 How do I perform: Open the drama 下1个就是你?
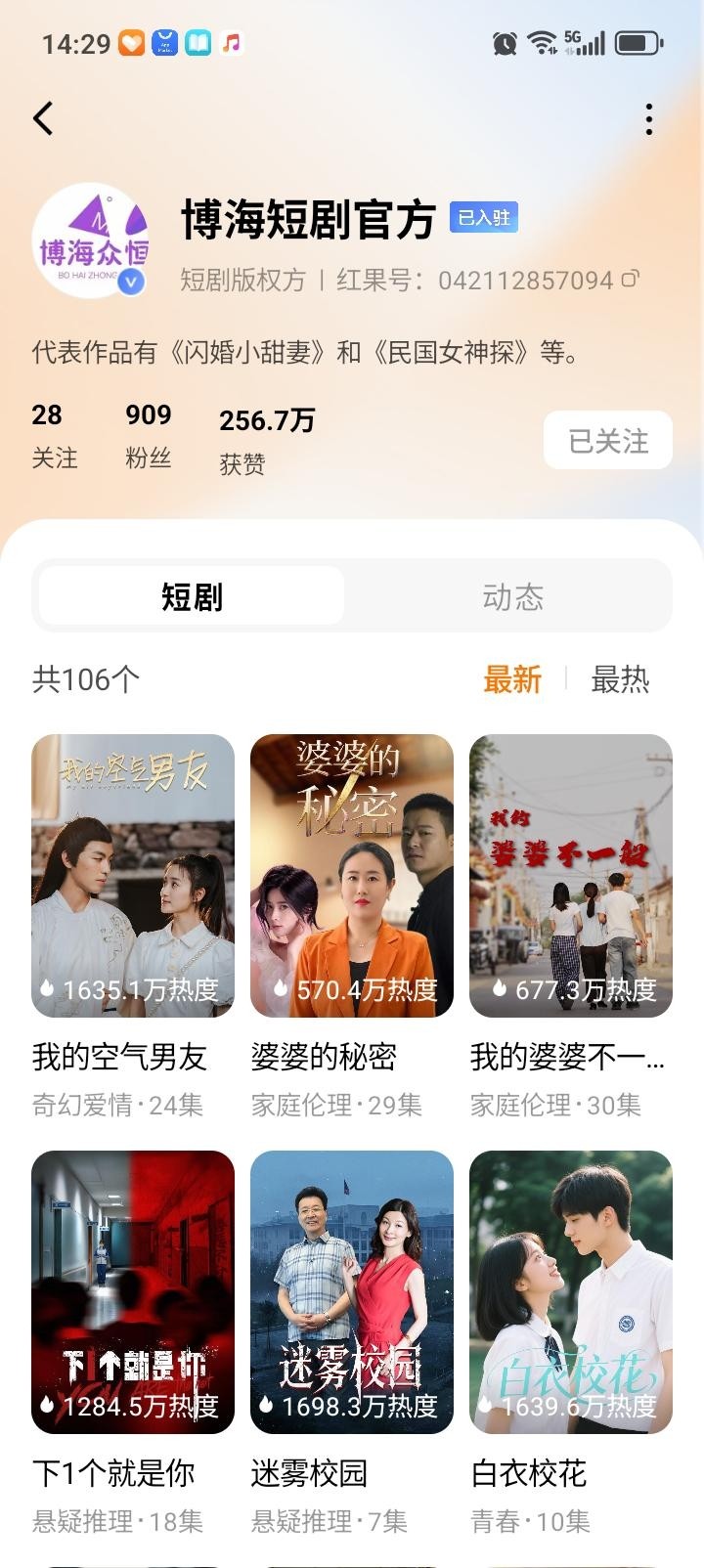(x=133, y=1292)
